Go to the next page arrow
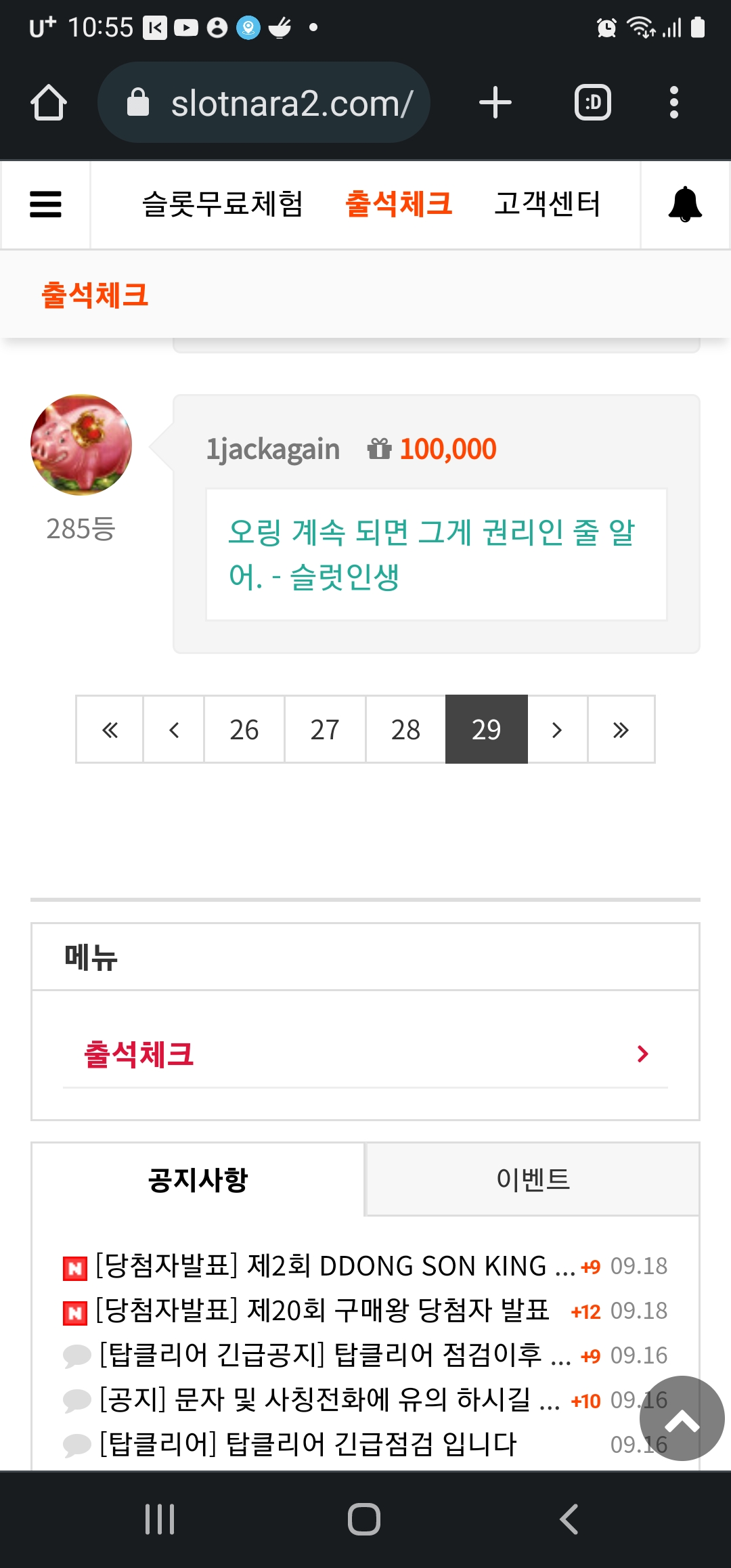 (x=557, y=729)
